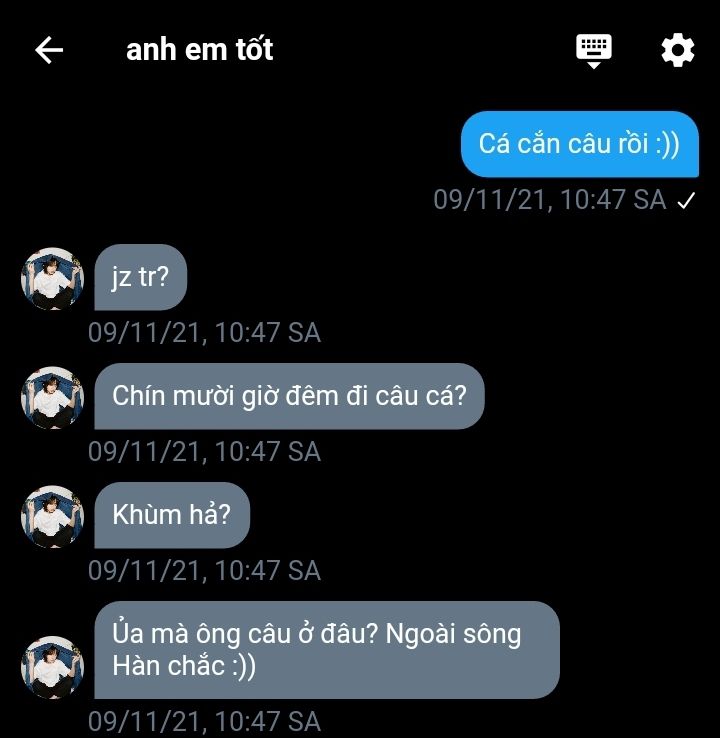The height and width of the screenshot is (738, 720).
Task: Tap sender avatar next to "Khùm hả?"
Action: point(52,516)
